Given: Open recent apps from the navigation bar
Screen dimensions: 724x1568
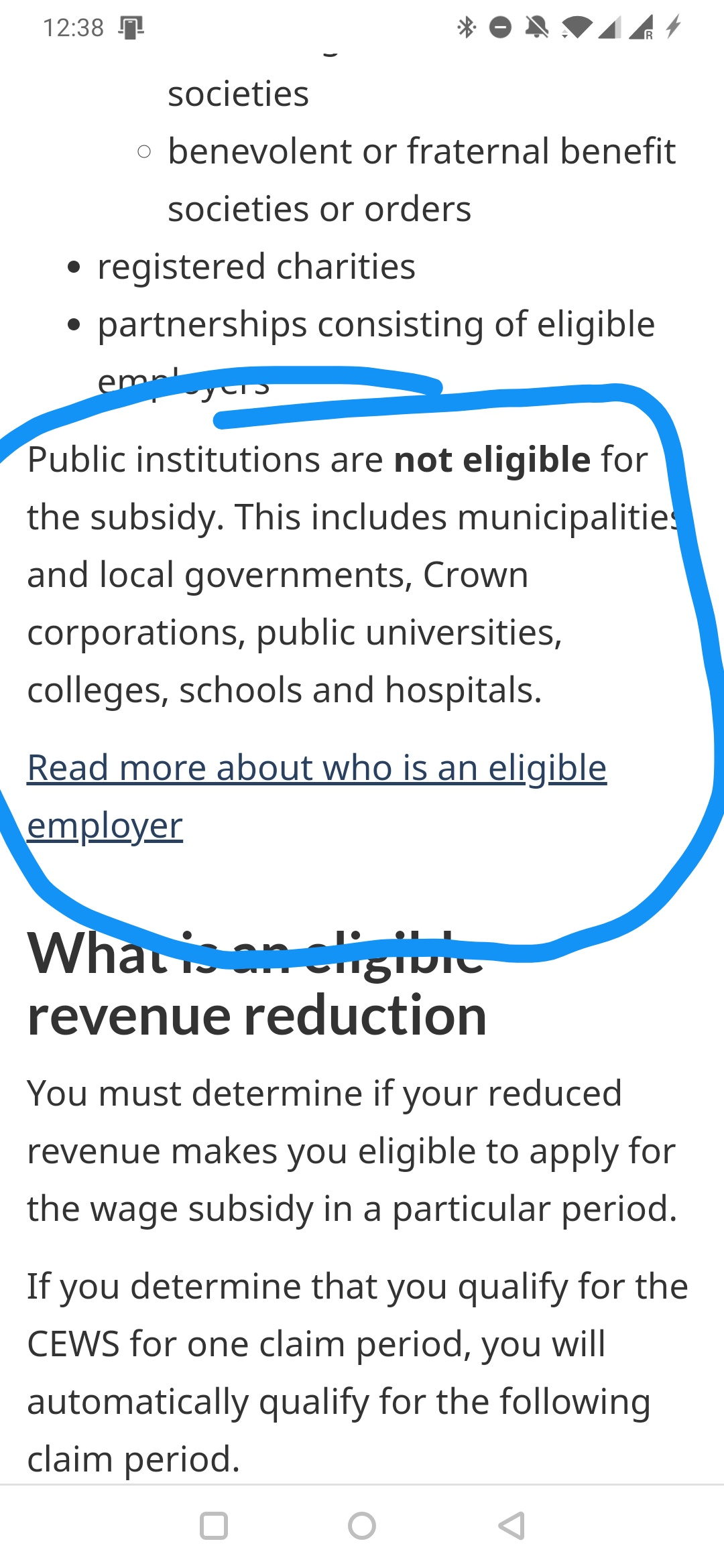Looking at the screenshot, I should 214,1526.
